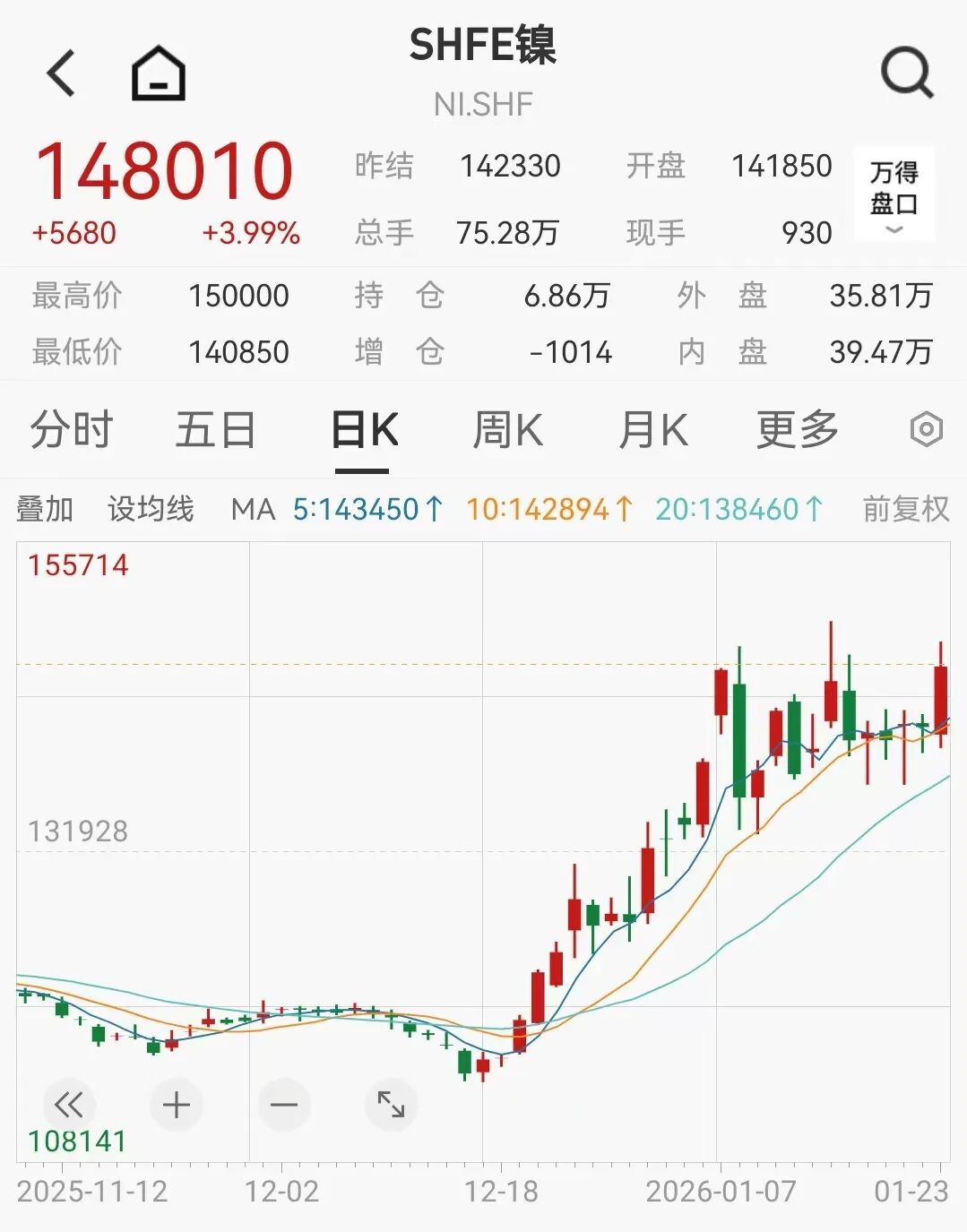Switch to the 月K monthly chart tab
The image size is (967, 1232).
653,430
